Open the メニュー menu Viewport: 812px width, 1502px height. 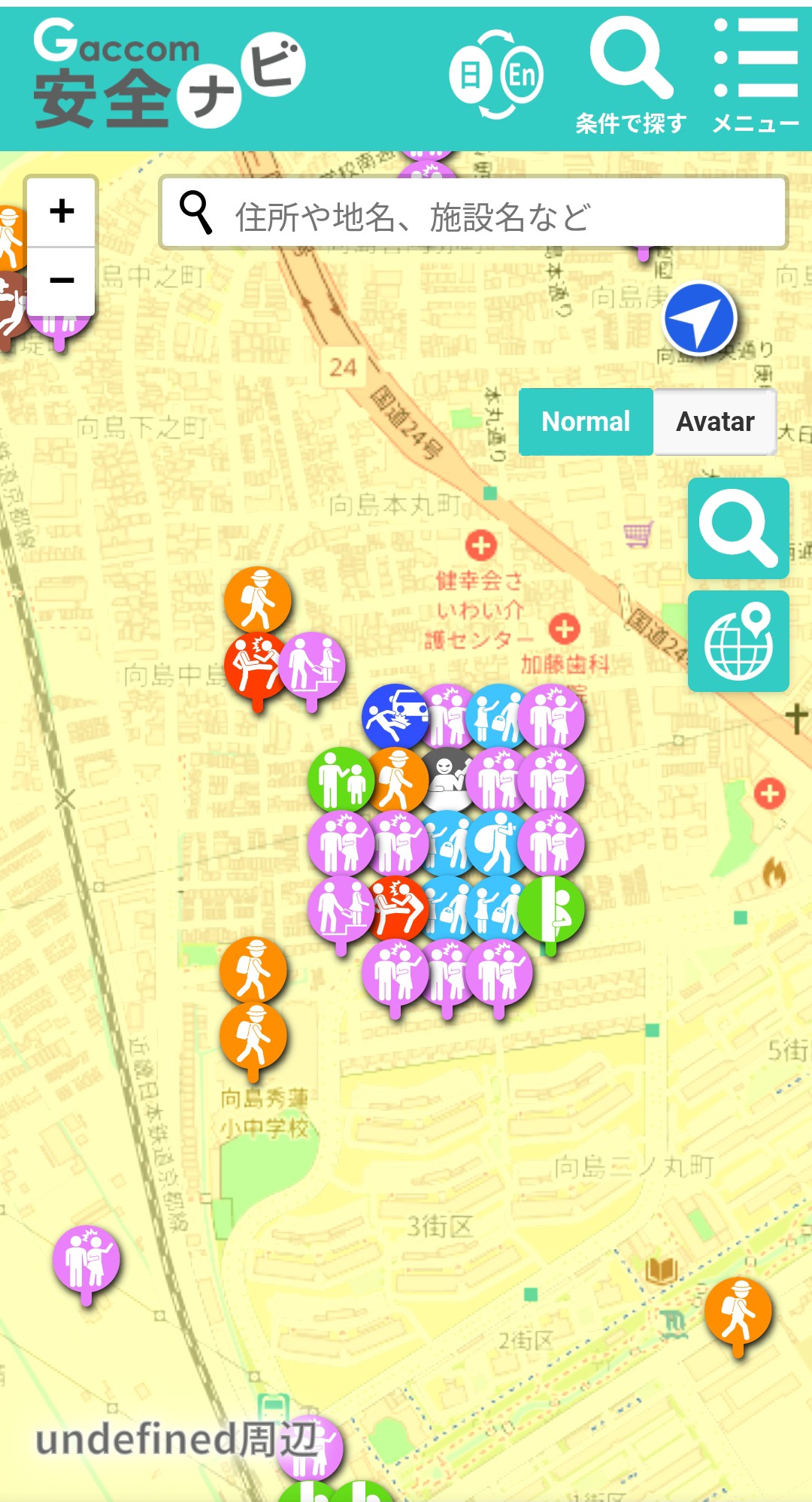(x=755, y=75)
